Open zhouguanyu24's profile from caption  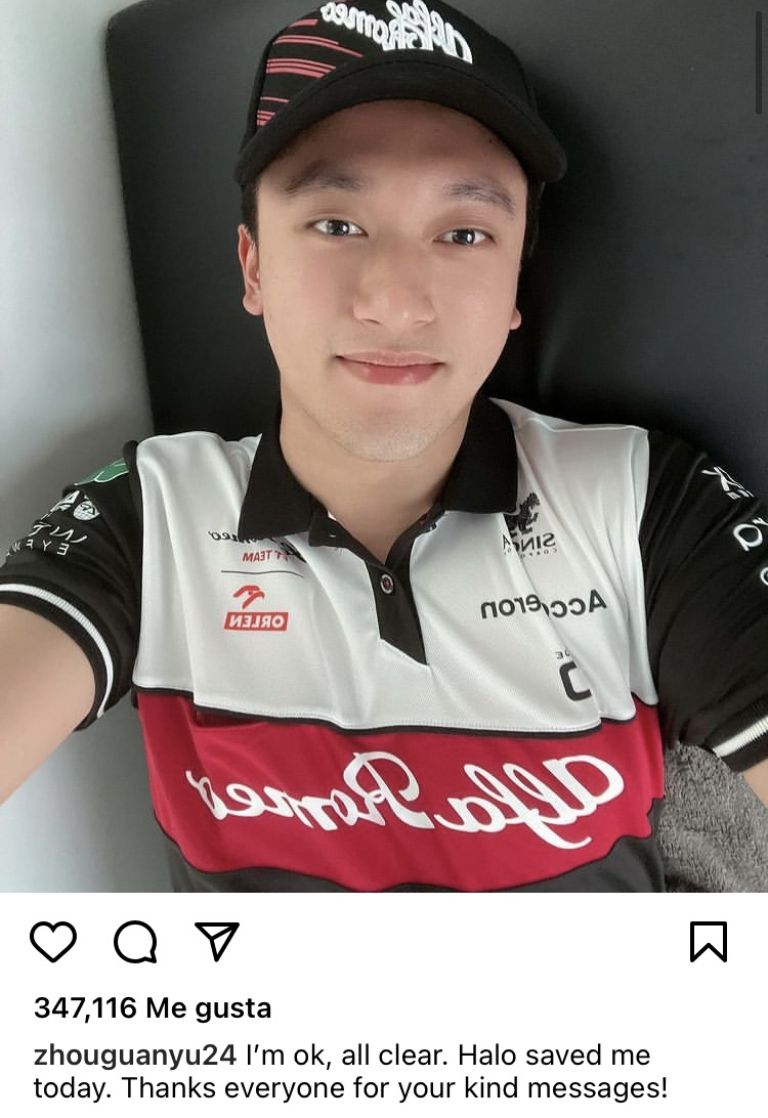pyautogui.click(x=134, y=1056)
